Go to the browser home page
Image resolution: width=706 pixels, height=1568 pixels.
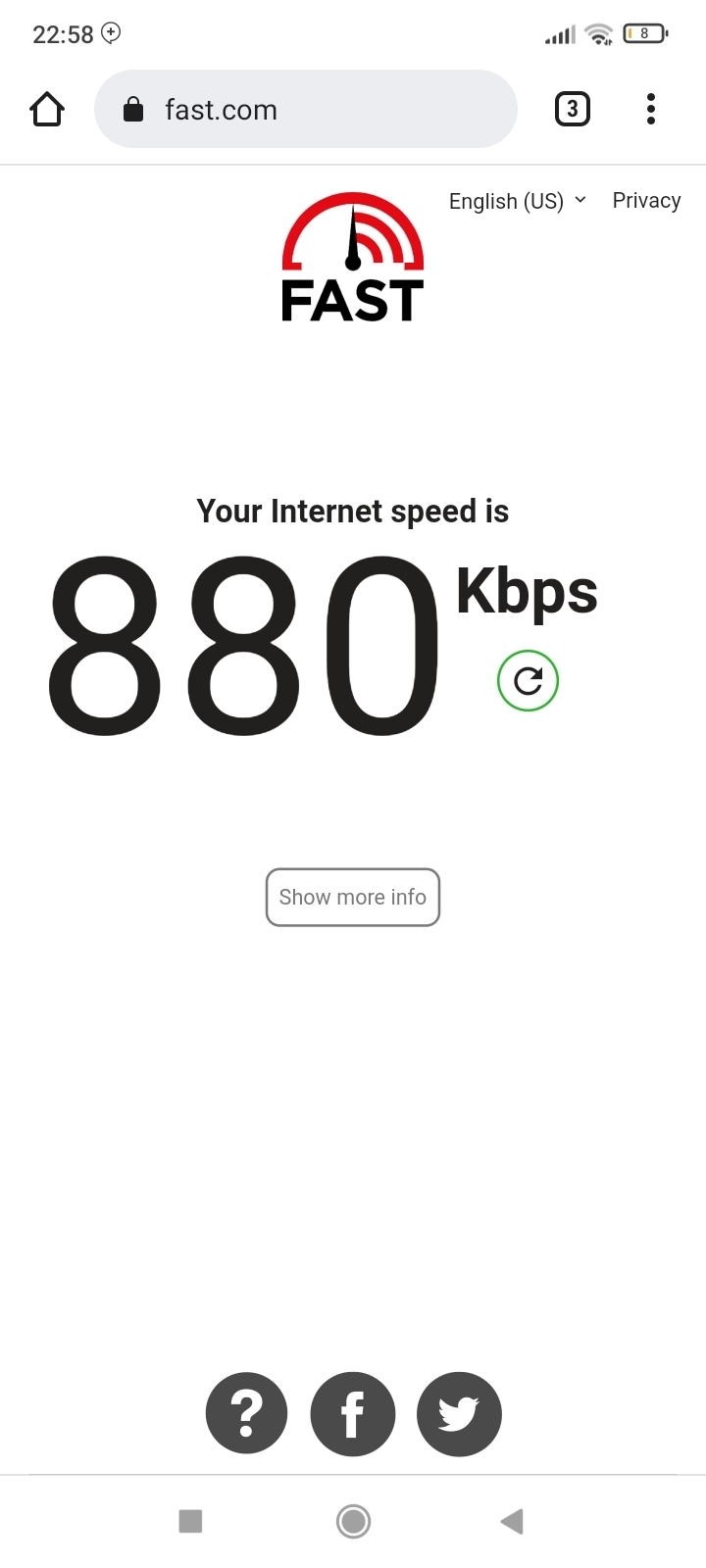(47, 109)
